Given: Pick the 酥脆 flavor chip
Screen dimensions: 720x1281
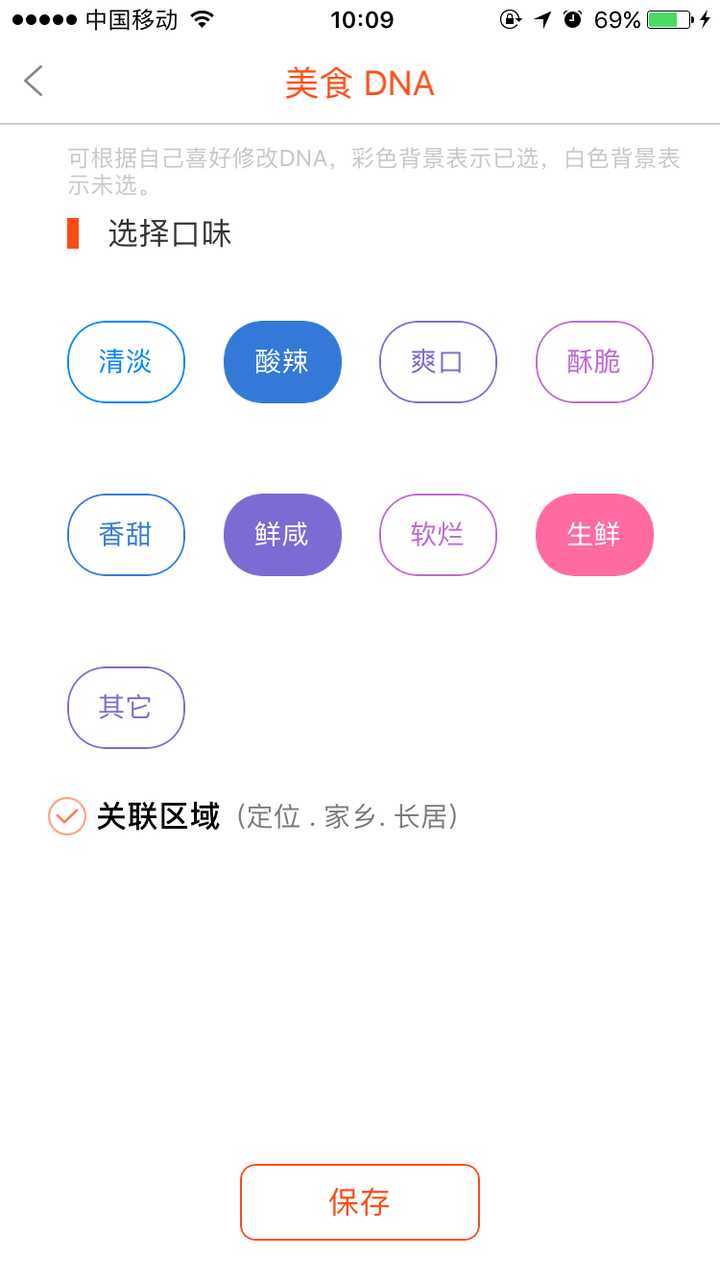Looking at the screenshot, I should pyautogui.click(x=594, y=362).
